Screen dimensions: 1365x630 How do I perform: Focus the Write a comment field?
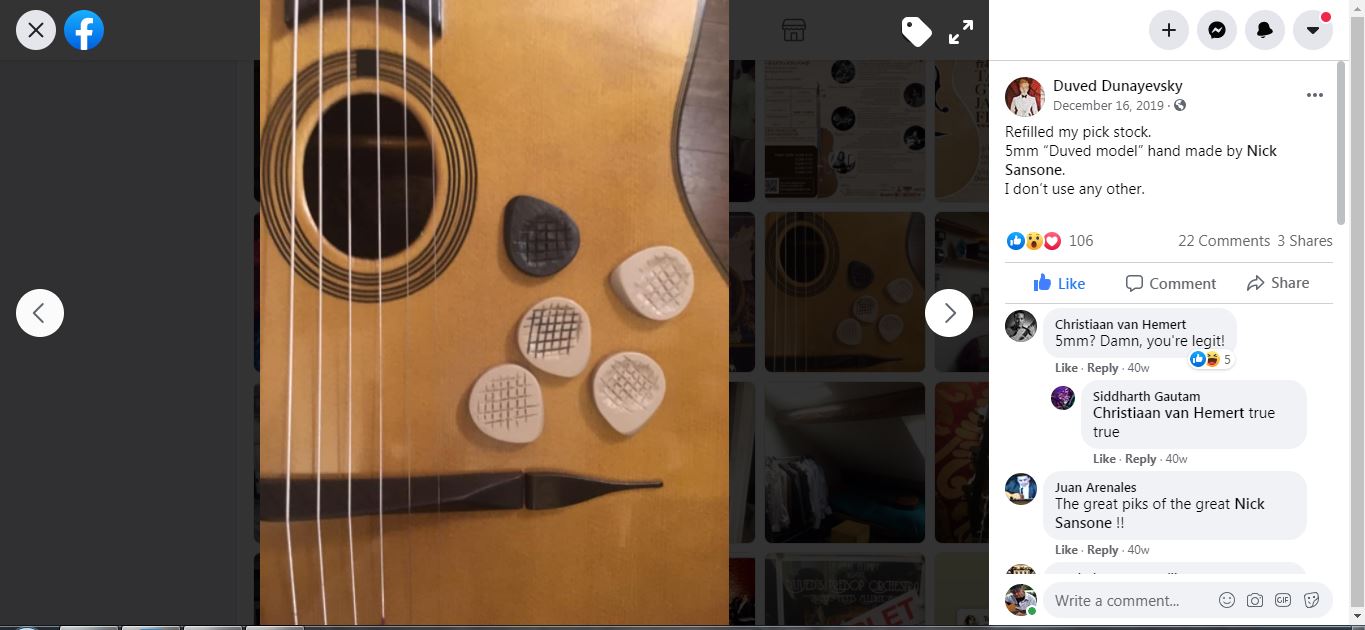click(x=1116, y=600)
